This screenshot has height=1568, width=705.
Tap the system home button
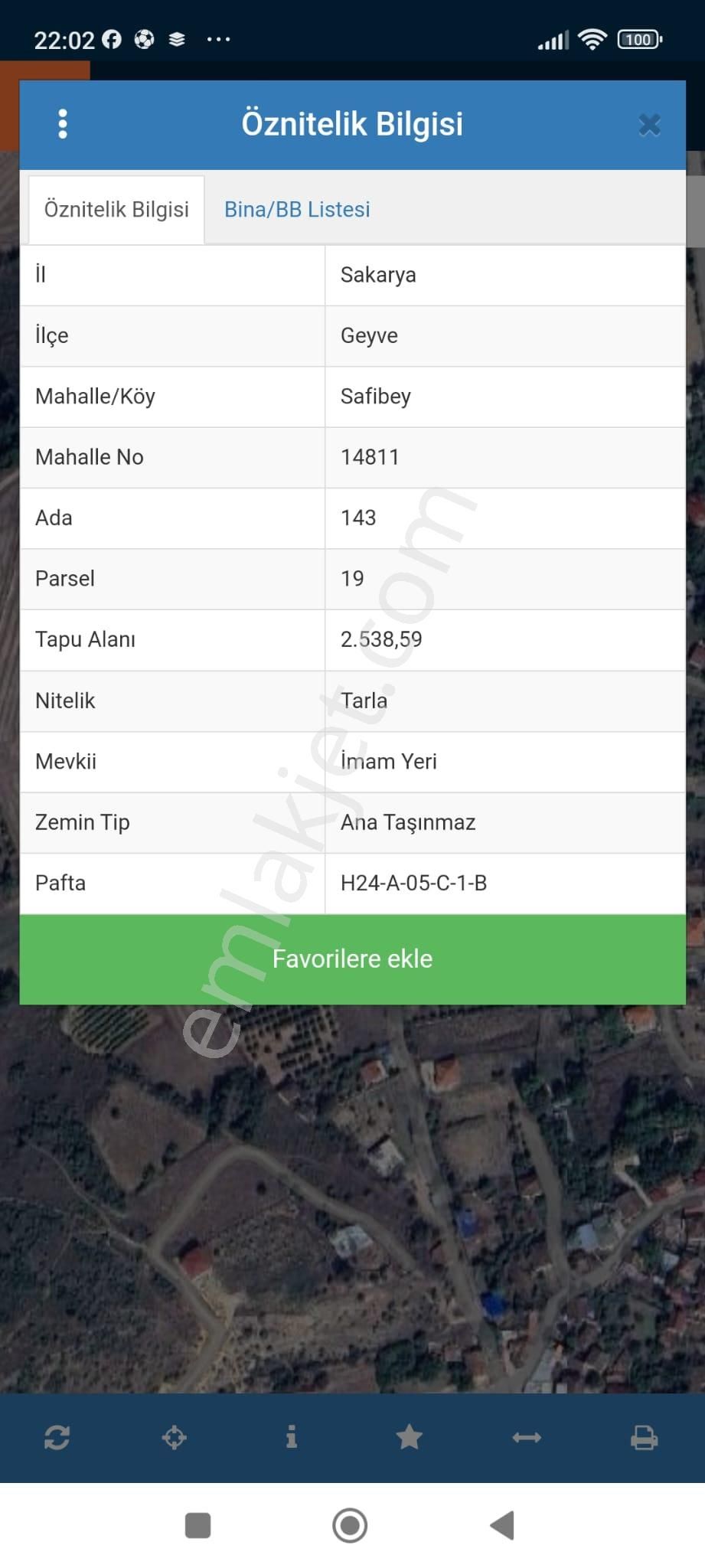point(350,1525)
